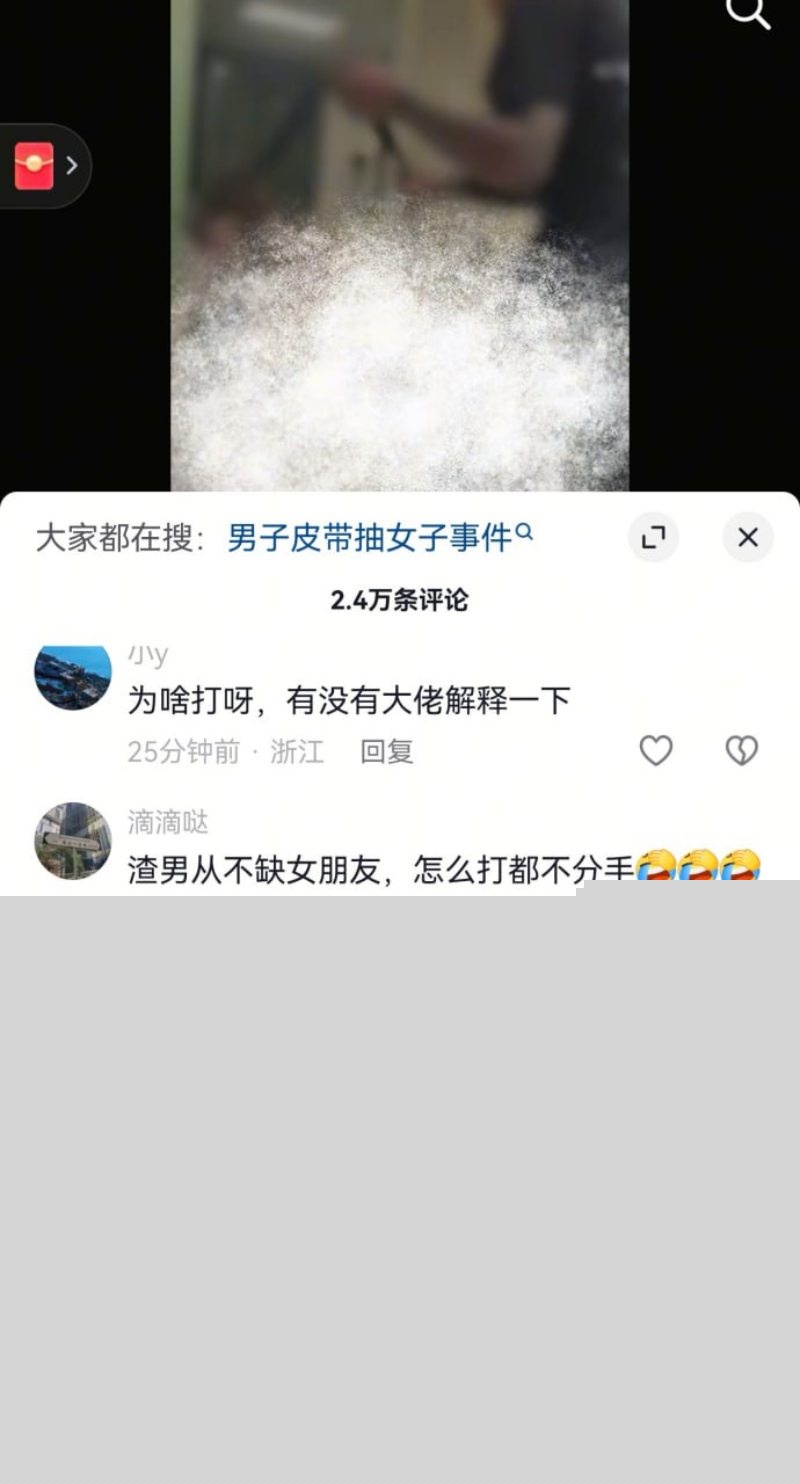
Task: Collapse the comment panel with the X
Action: (x=747, y=538)
